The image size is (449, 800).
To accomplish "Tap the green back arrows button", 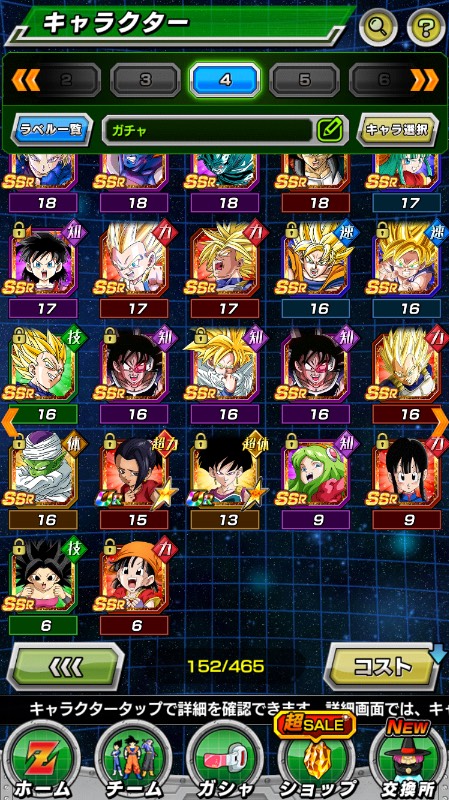I will (x=65, y=666).
